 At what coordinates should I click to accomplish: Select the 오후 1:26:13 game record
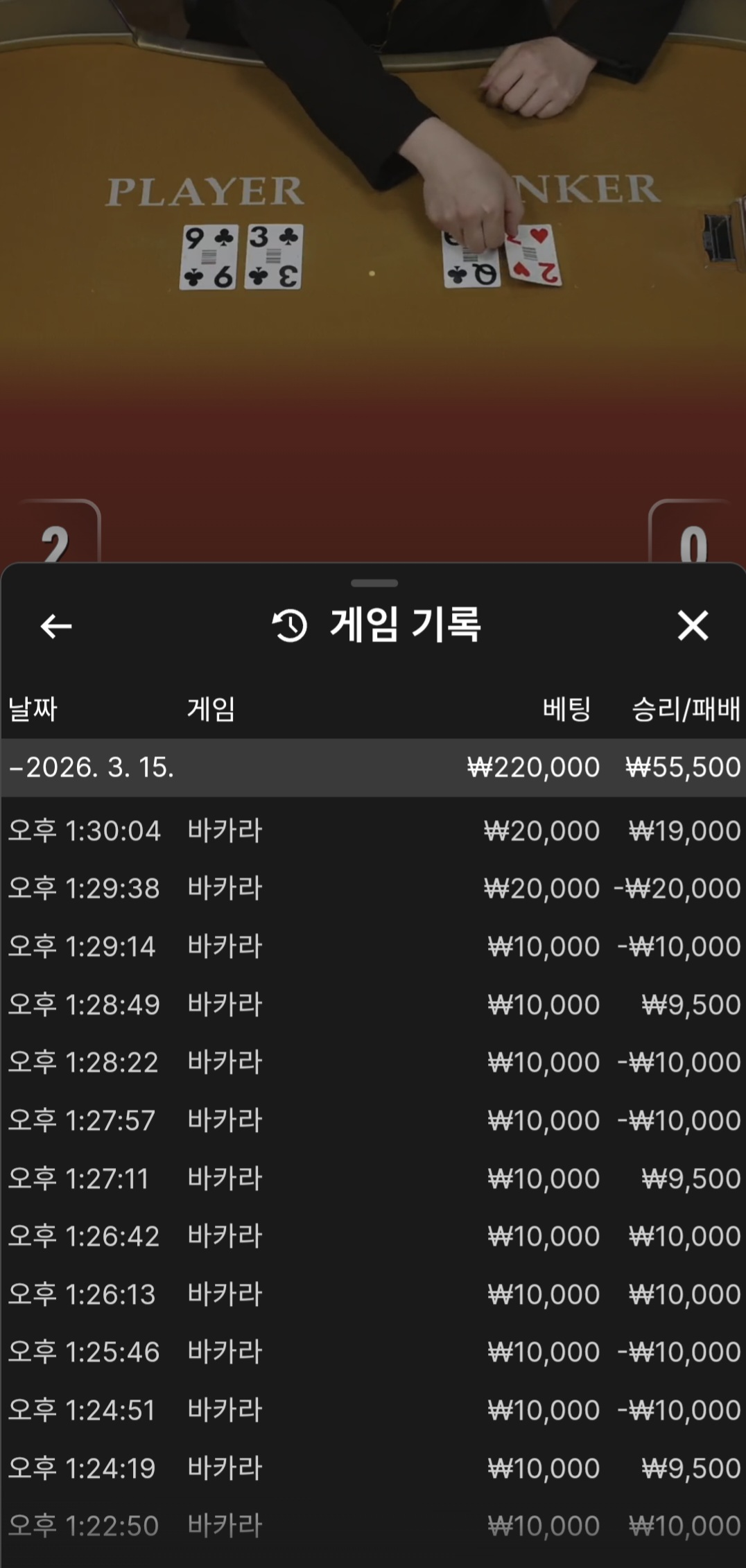click(373, 1294)
